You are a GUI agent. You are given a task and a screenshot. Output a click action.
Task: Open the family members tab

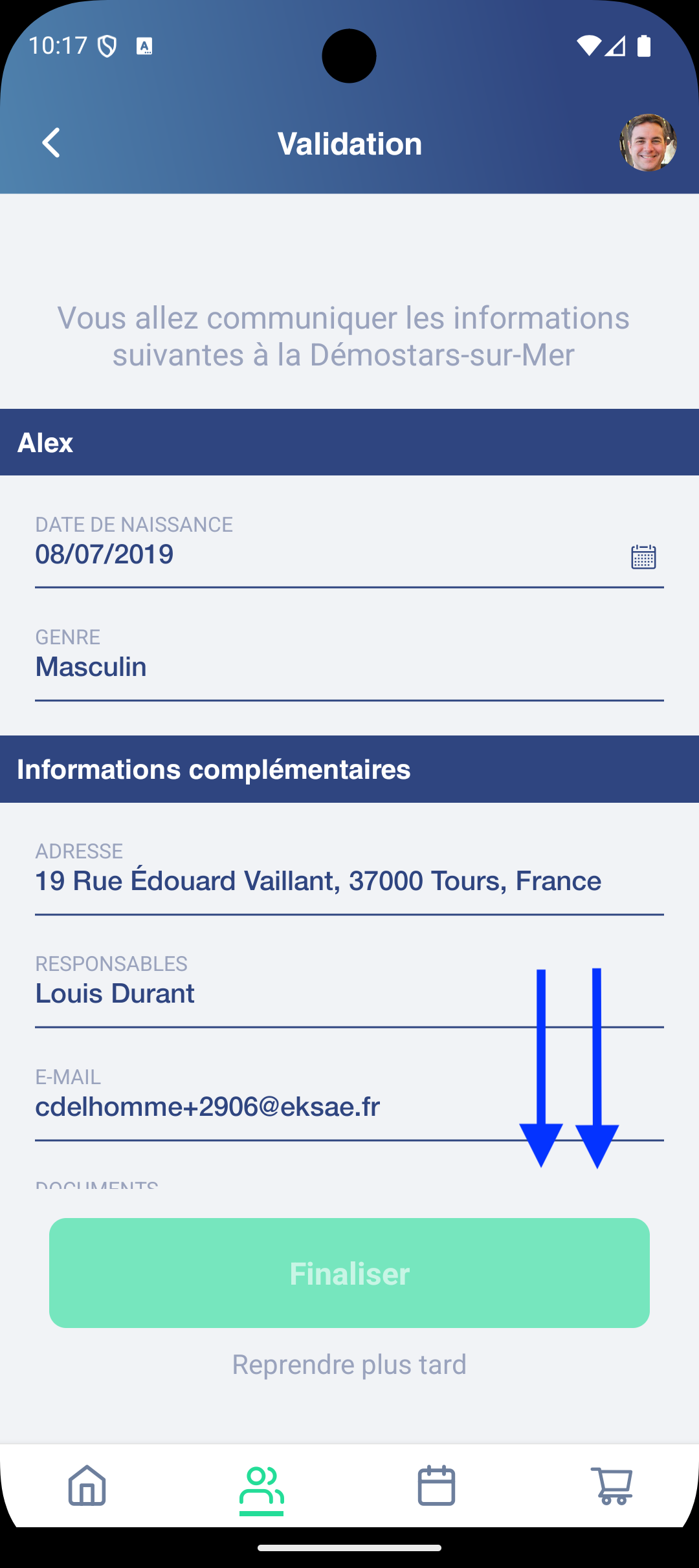click(x=261, y=1485)
